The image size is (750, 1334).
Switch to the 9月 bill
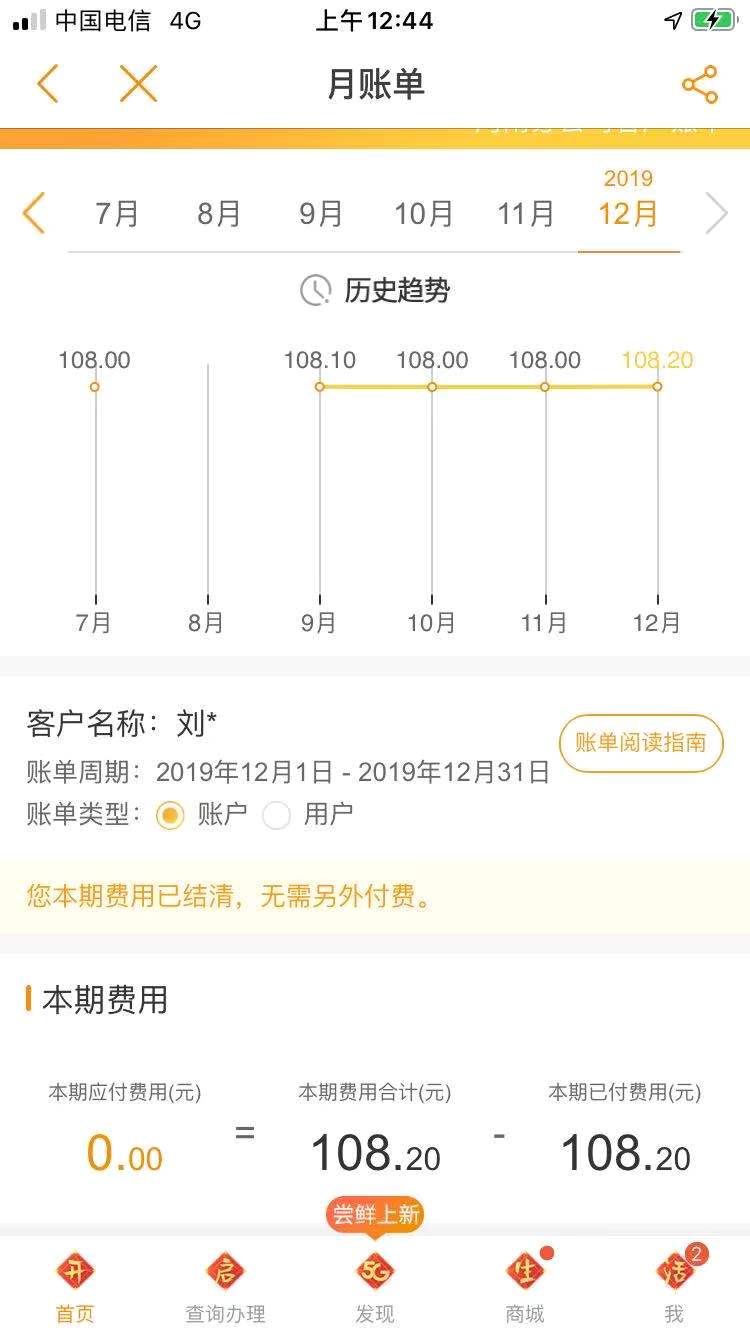[x=321, y=213]
